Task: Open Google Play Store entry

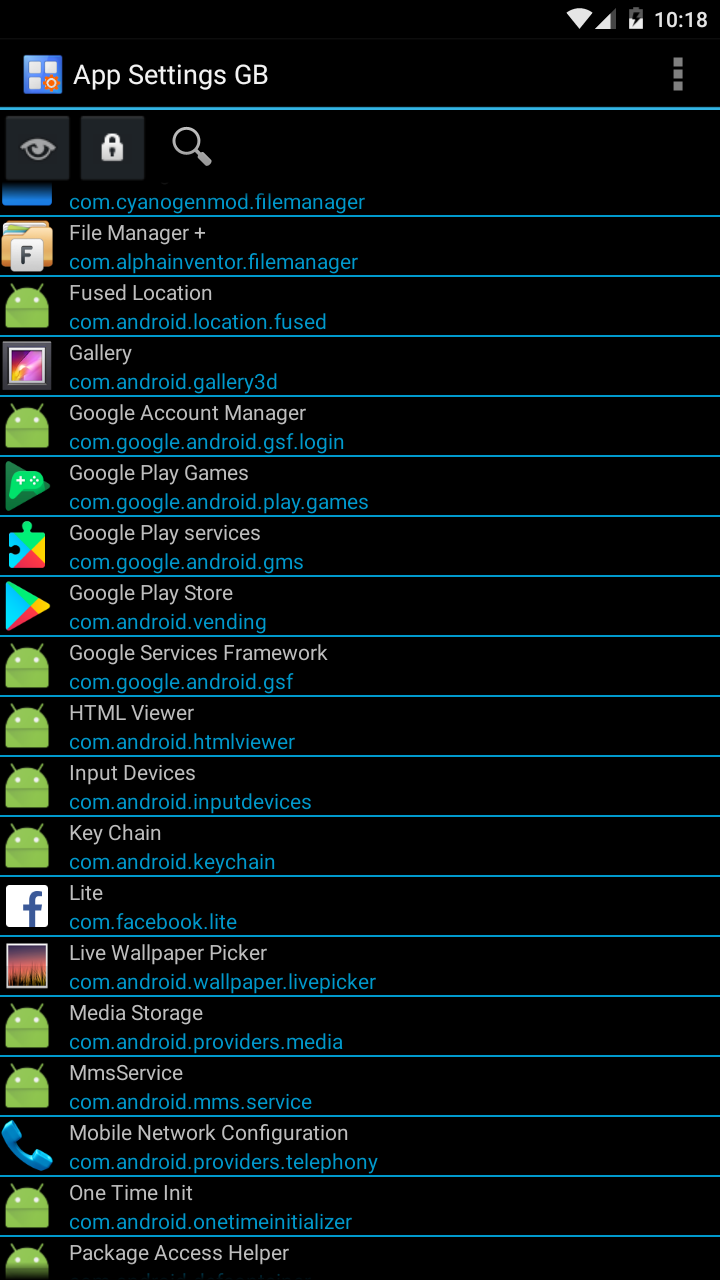Action: click(x=360, y=607)
